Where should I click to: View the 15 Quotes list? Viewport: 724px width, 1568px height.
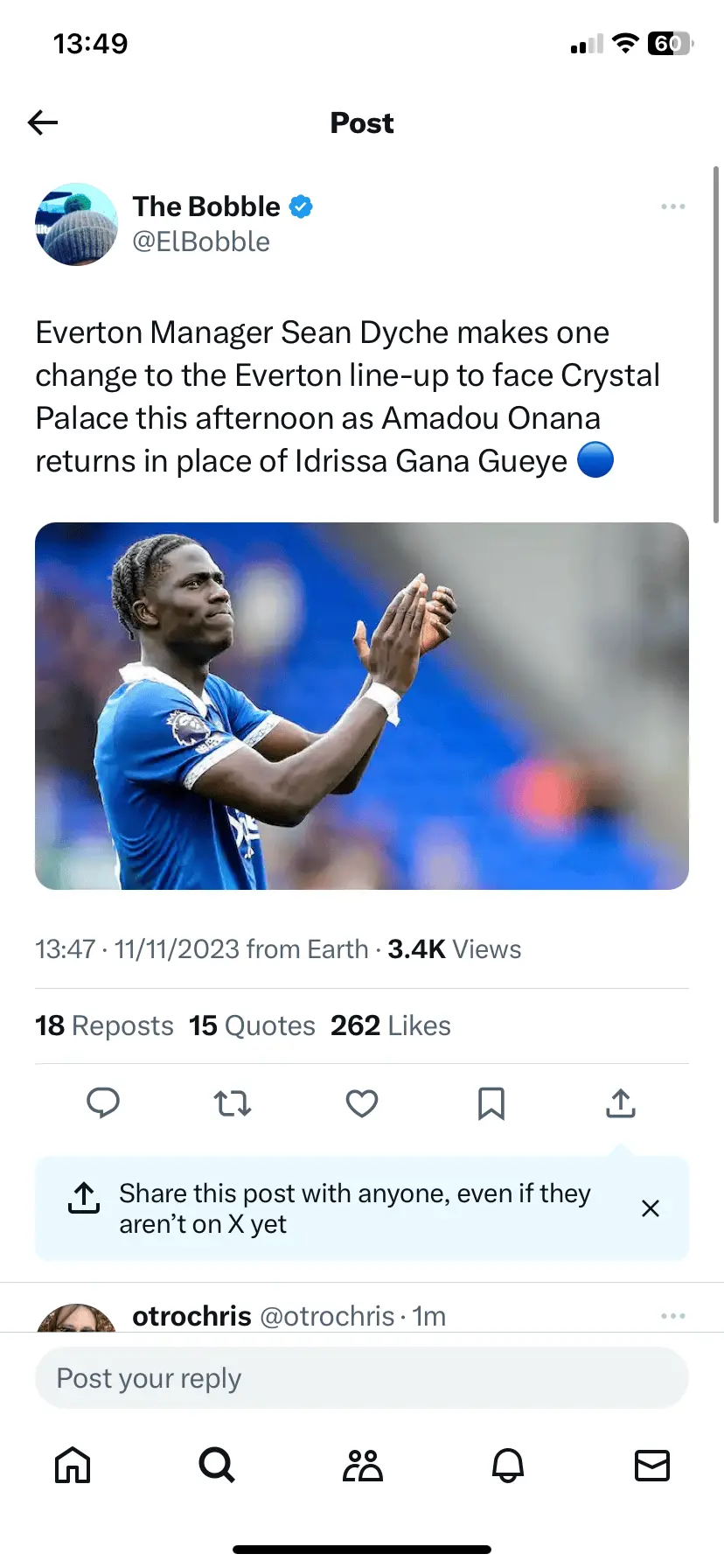[x=252, y=1025]
